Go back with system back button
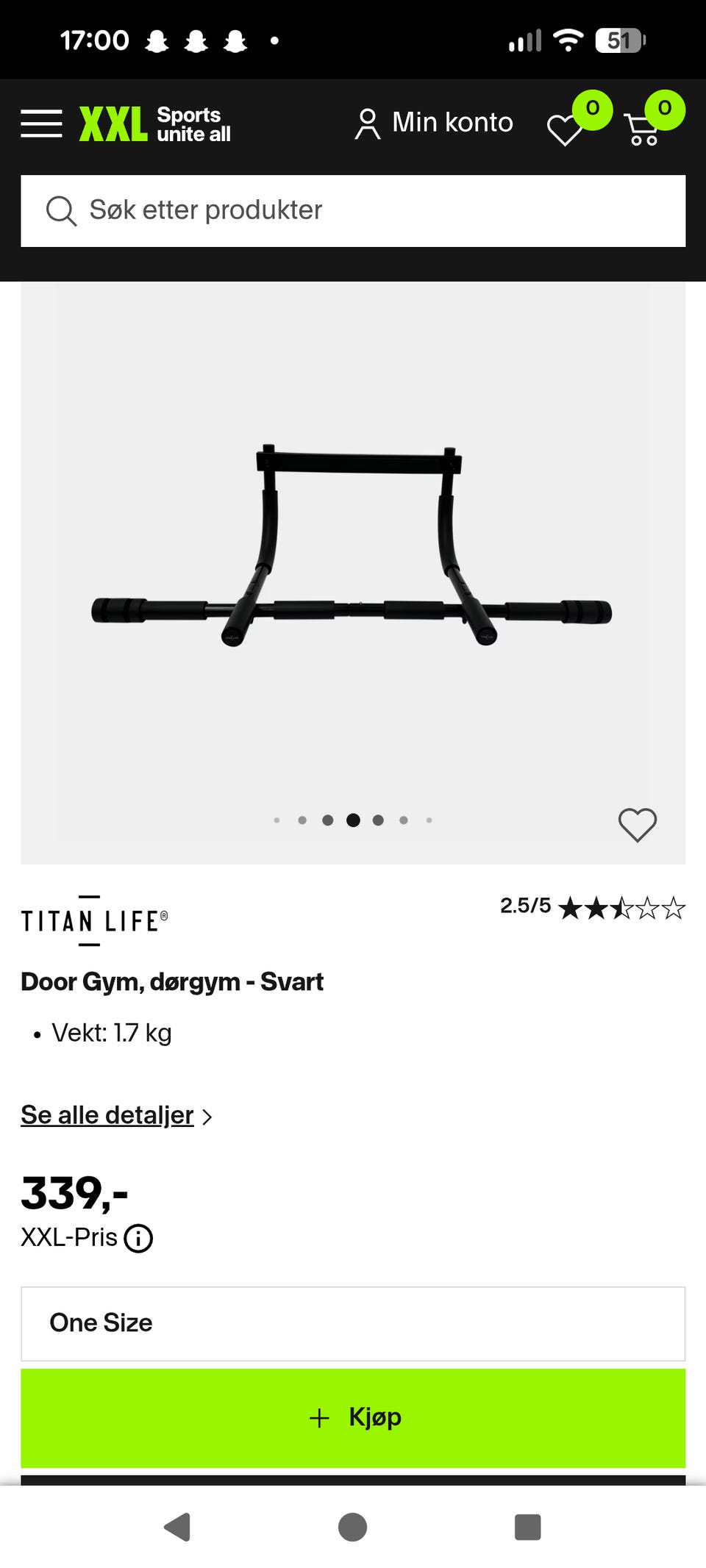The height and width of the screenshot is (1568, 706). (x=177, y=1527)
